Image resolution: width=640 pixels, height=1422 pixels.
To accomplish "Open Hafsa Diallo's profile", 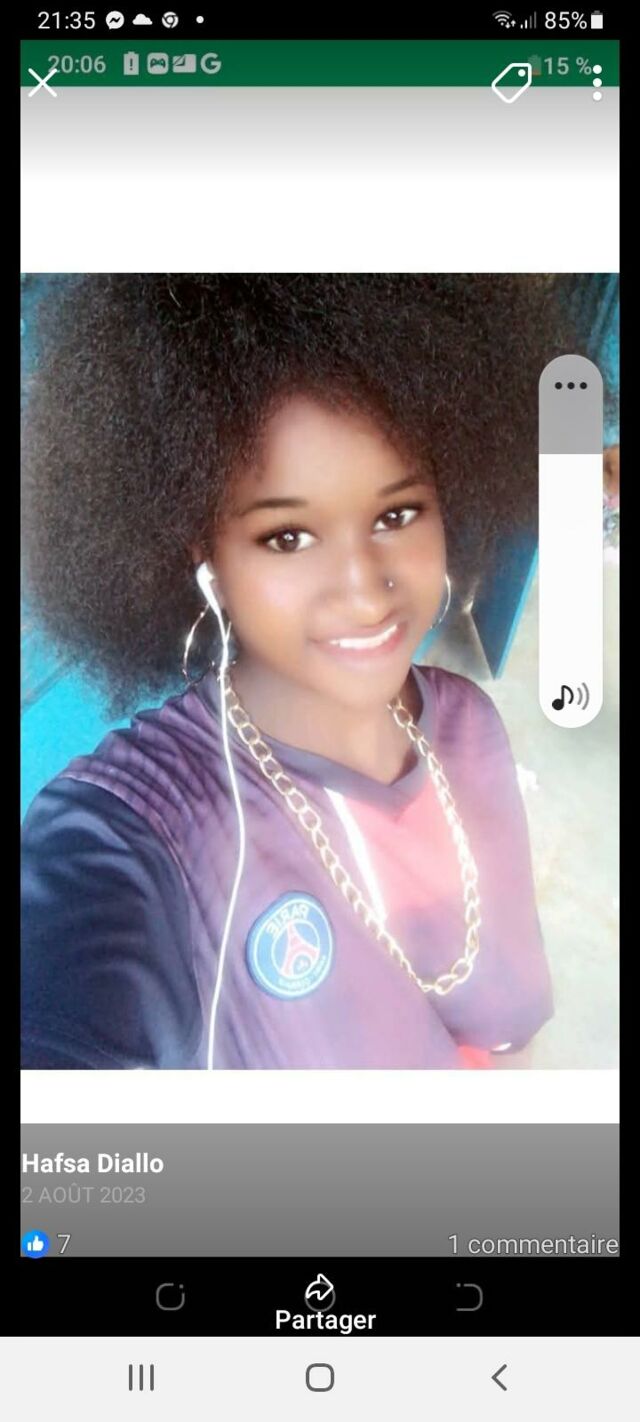I will click(93, 1163).
